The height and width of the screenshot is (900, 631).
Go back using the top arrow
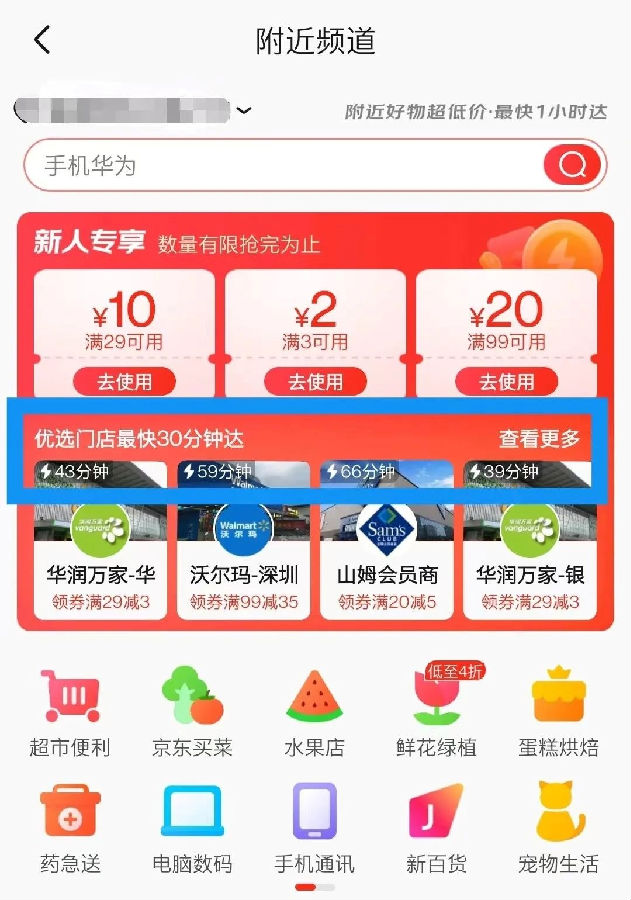coord(41,41)
